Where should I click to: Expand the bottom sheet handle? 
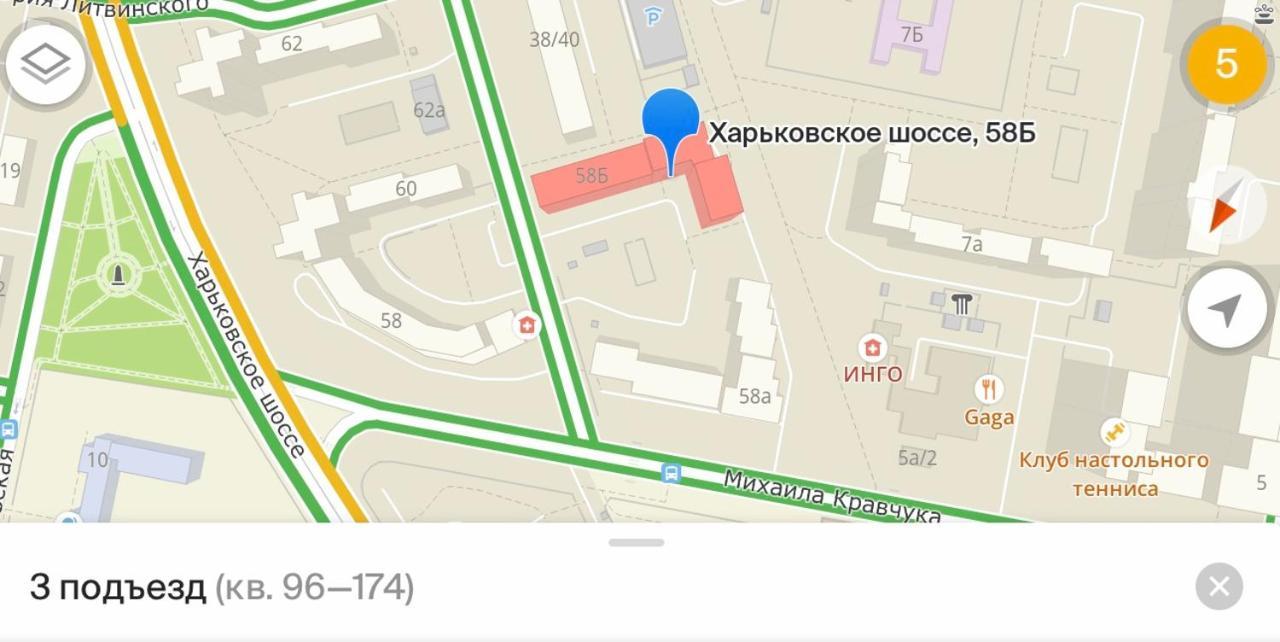point(636,543)
